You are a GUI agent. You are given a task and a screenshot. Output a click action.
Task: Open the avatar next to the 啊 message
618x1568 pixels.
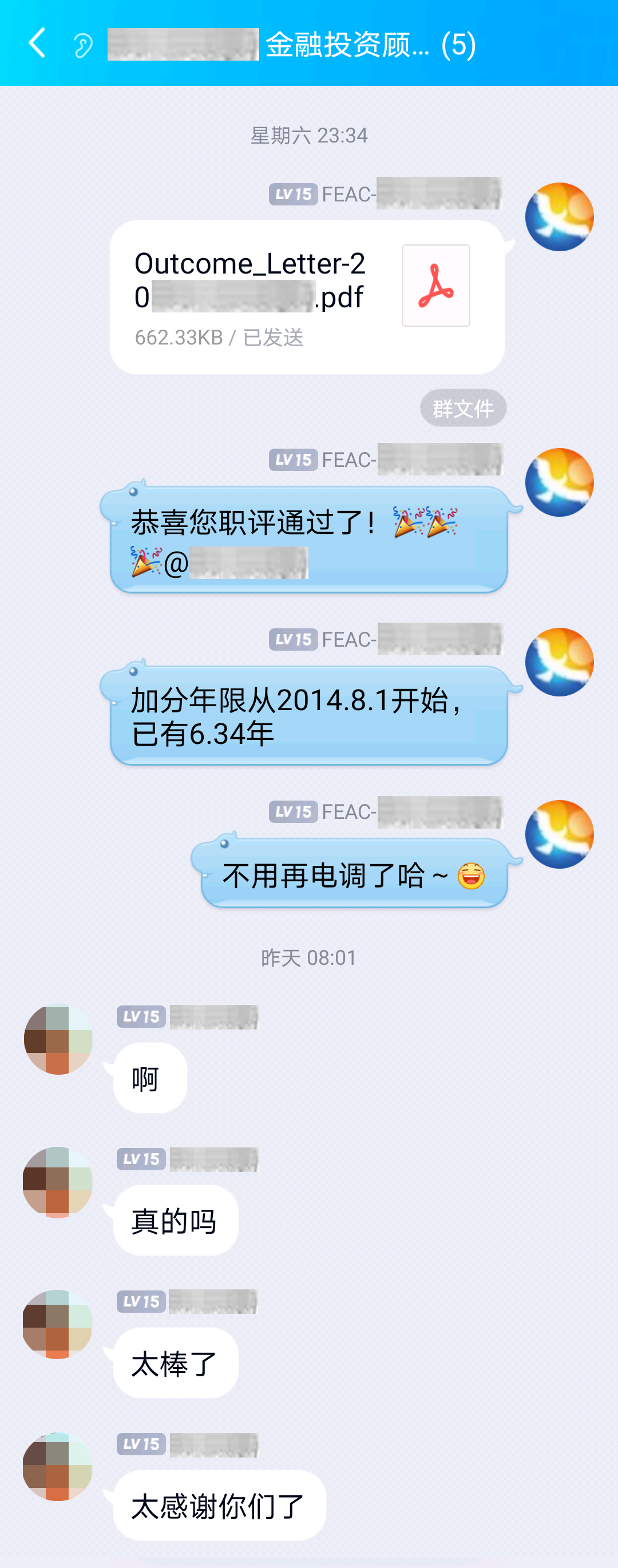pos(58,1039)
